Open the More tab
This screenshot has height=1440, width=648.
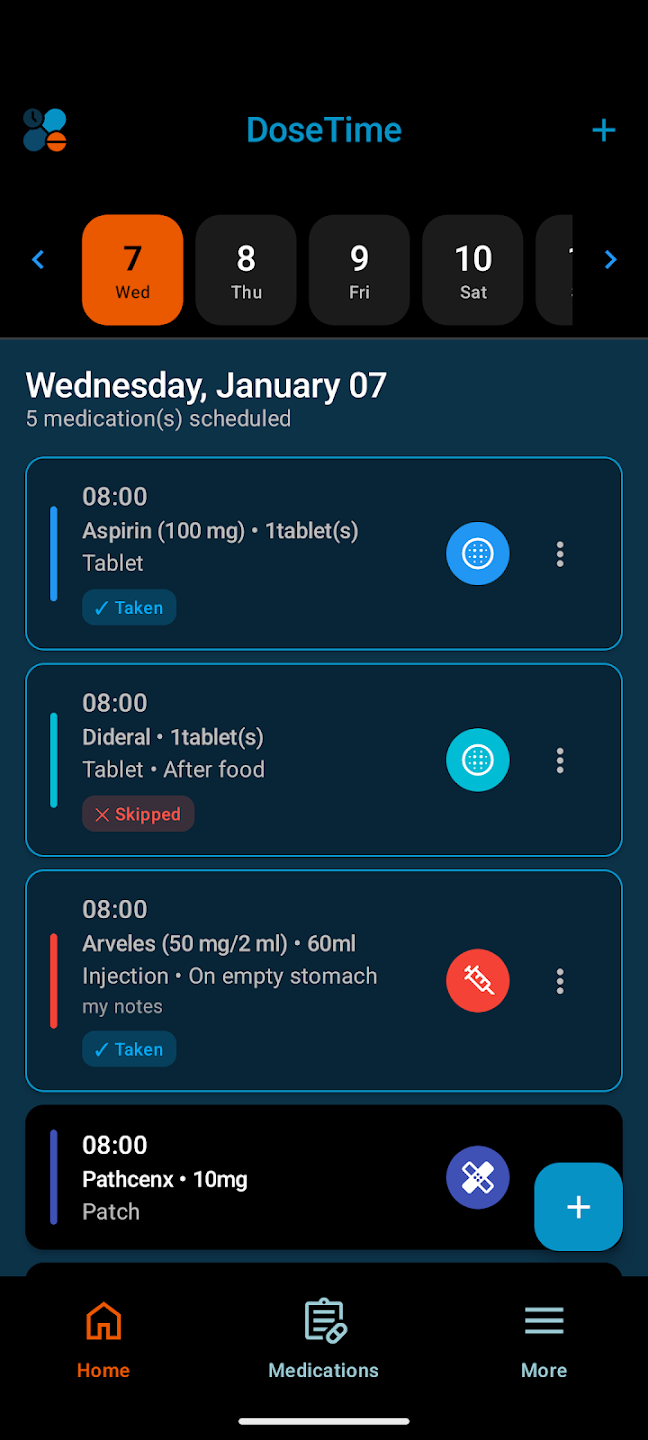(544, 1339)
